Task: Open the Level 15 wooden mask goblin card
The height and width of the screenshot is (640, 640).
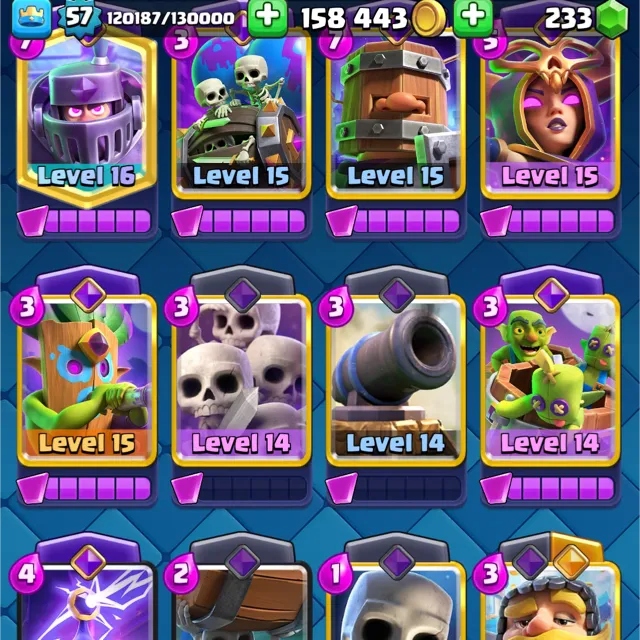Action: point(85,380)
